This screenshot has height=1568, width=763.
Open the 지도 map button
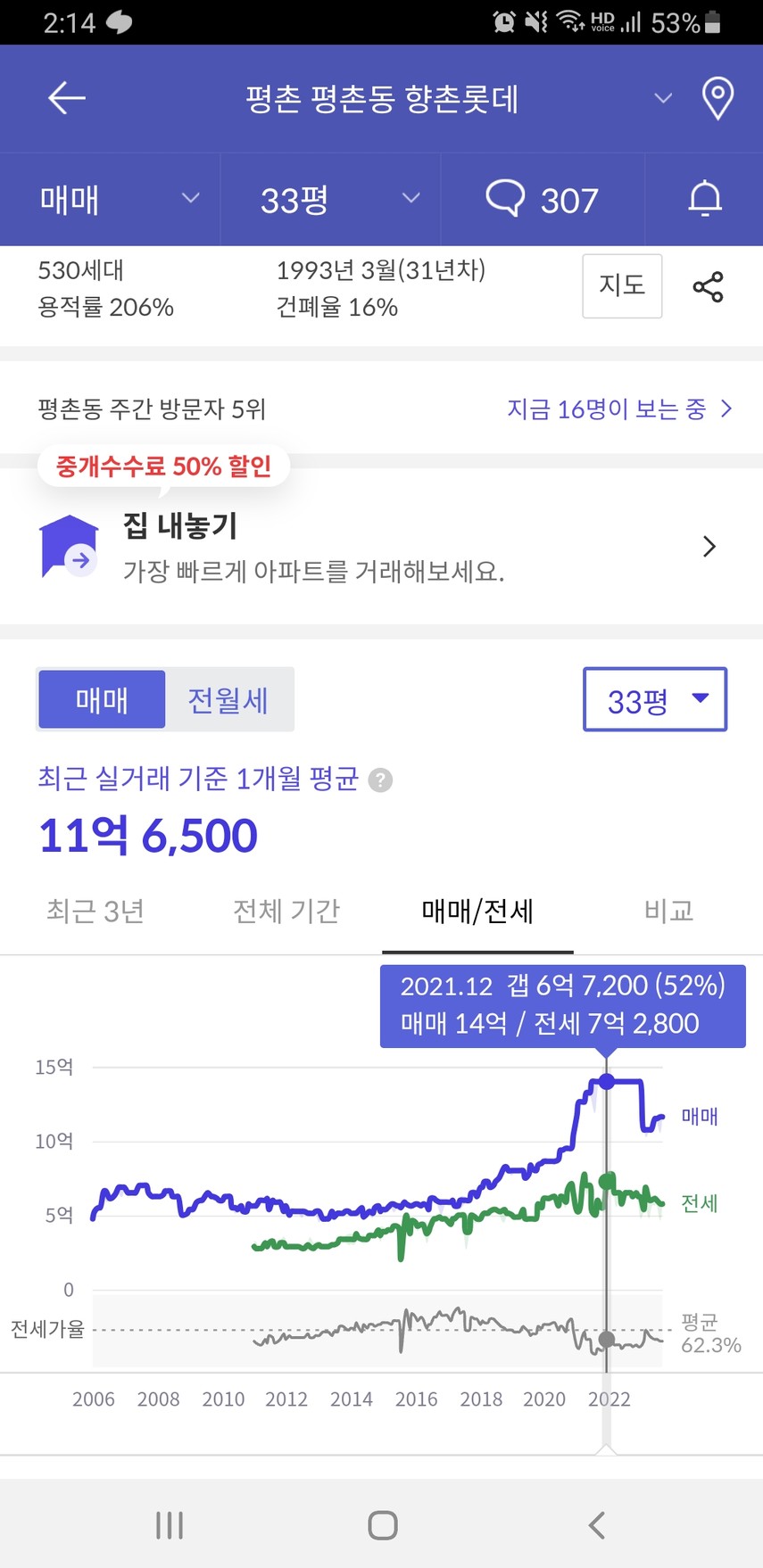pos(622,285)
